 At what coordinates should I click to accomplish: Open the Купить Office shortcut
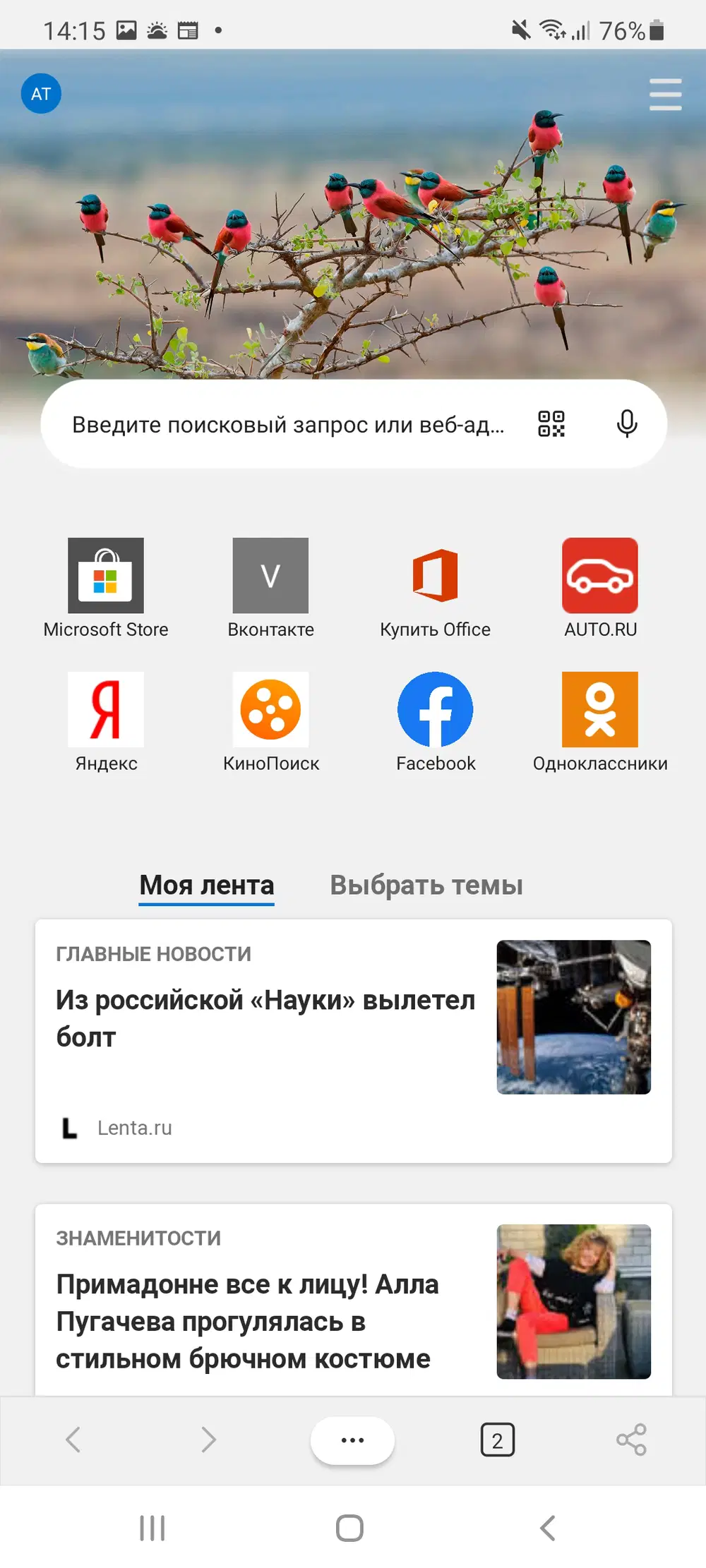[x=436, y=576]
